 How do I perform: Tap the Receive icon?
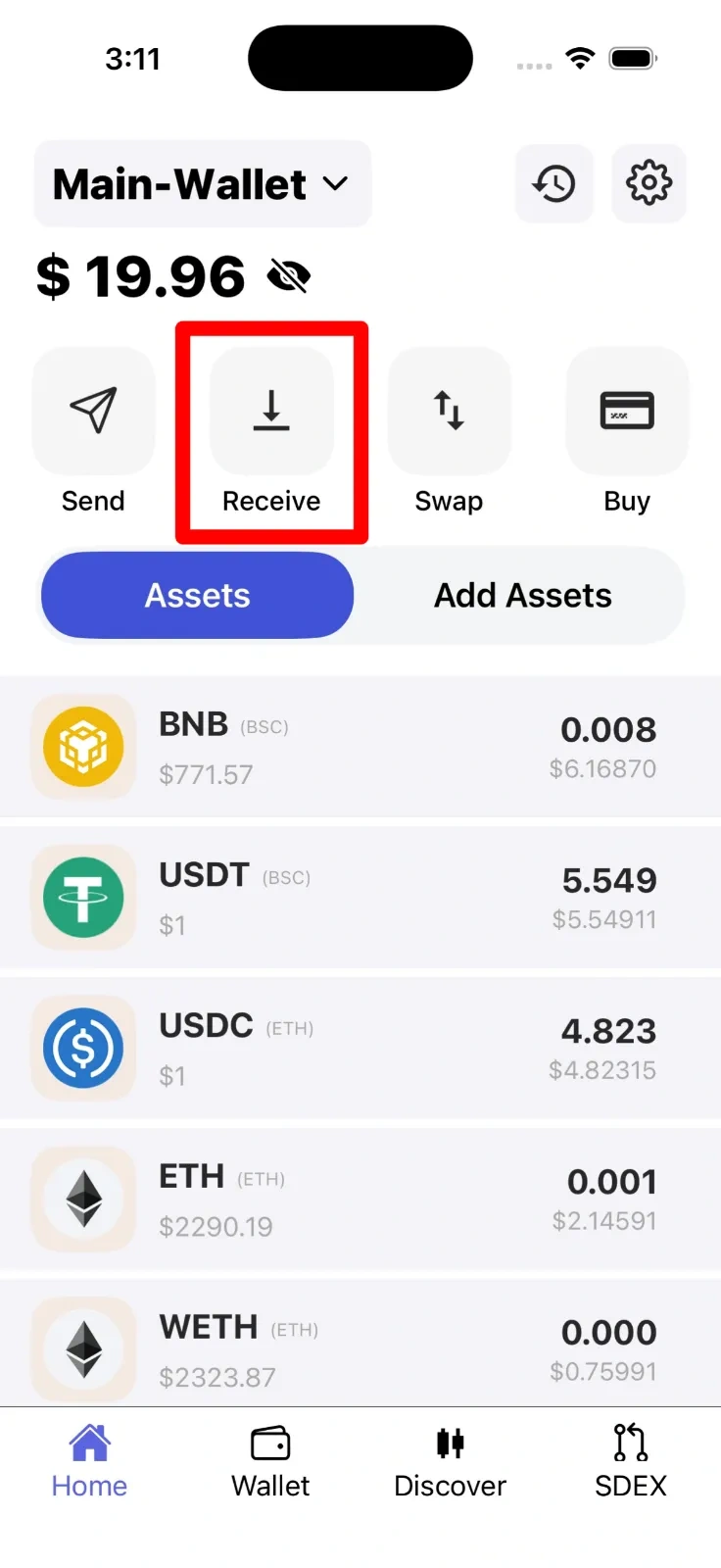click(x=270, y=412)
